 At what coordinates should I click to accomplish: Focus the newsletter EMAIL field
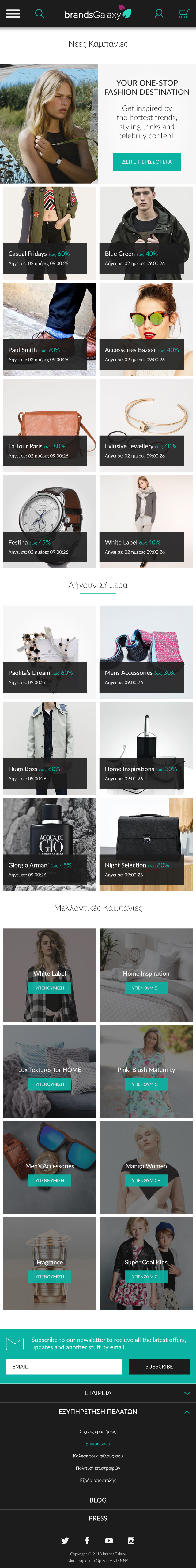coord(64,1366)
